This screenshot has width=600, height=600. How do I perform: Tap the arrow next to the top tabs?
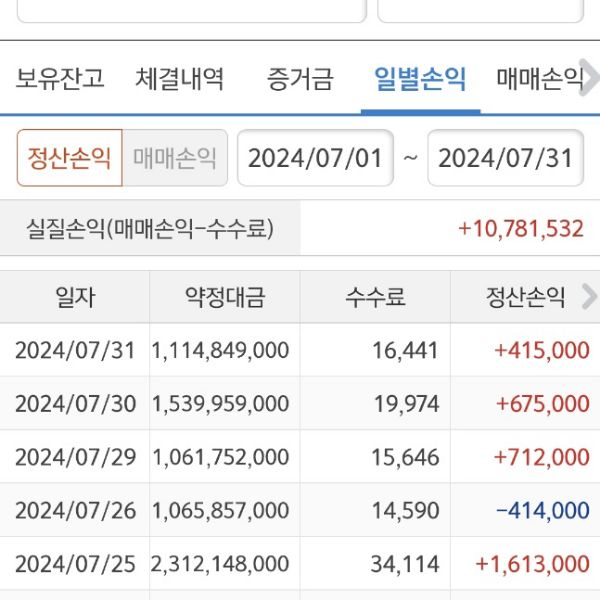(x=591, y=80)
